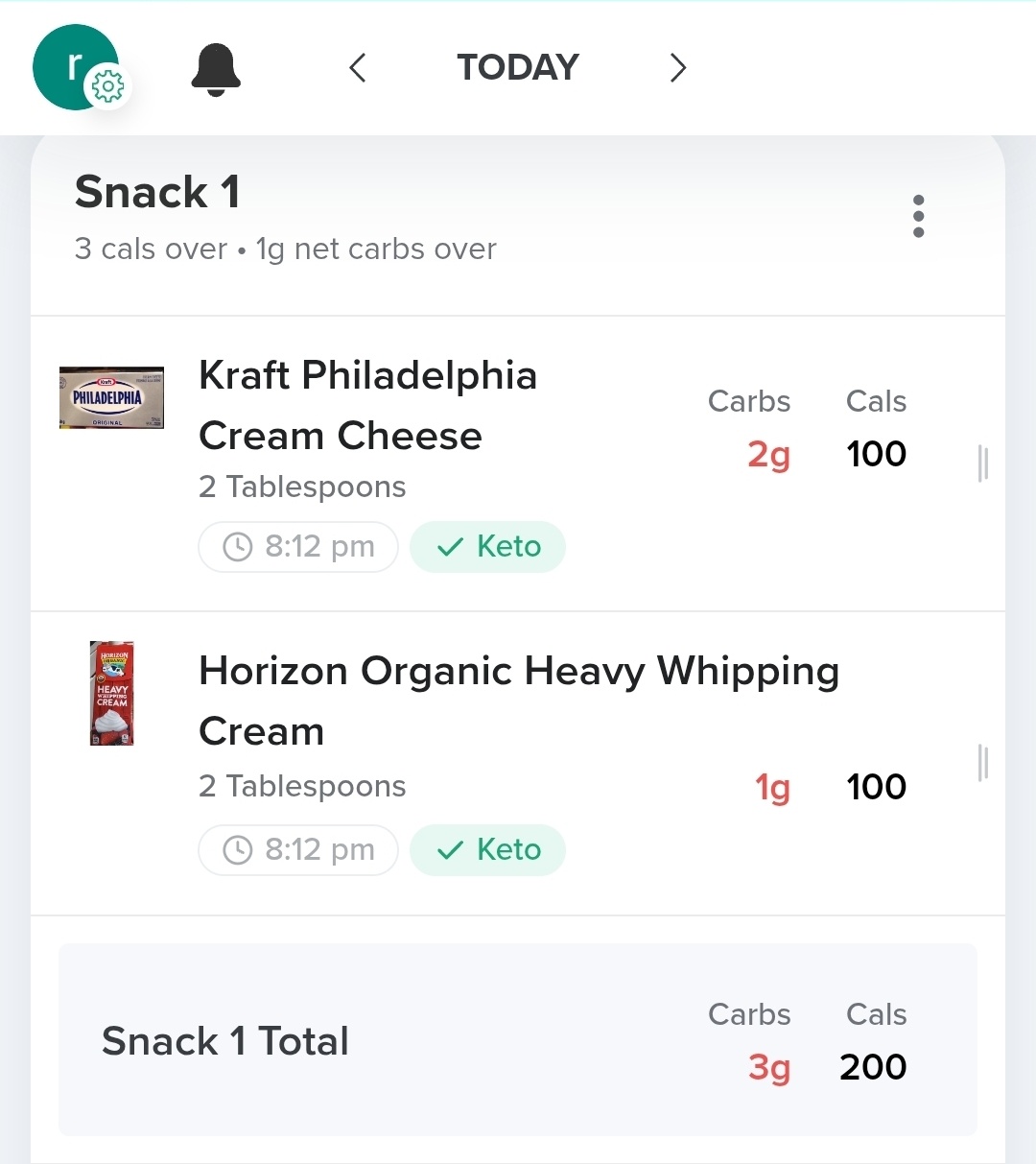Tap the Keto tag on Heavy Whipping Cream

[487, 850]
